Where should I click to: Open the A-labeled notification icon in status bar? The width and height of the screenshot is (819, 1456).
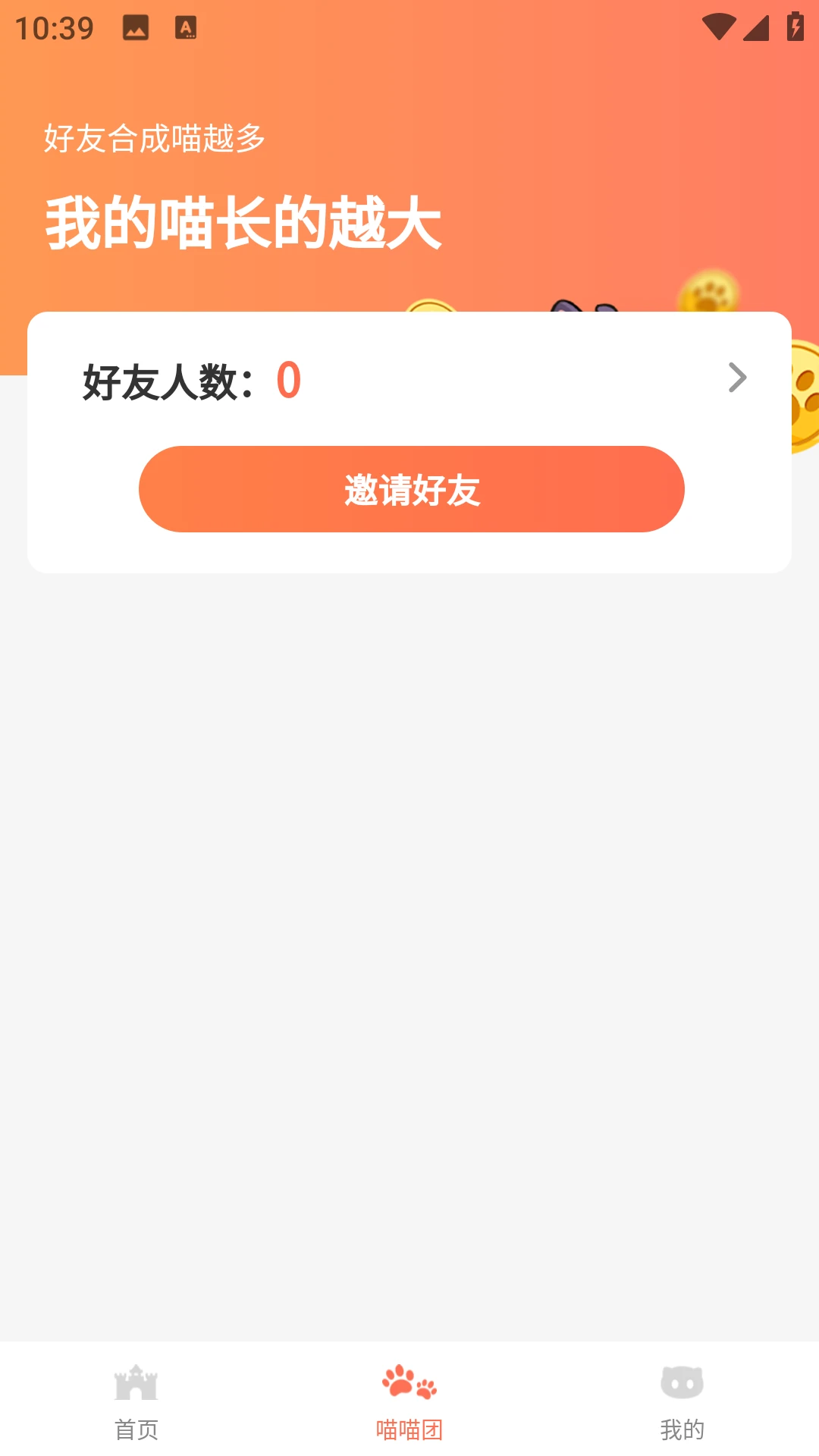(184, 28)
